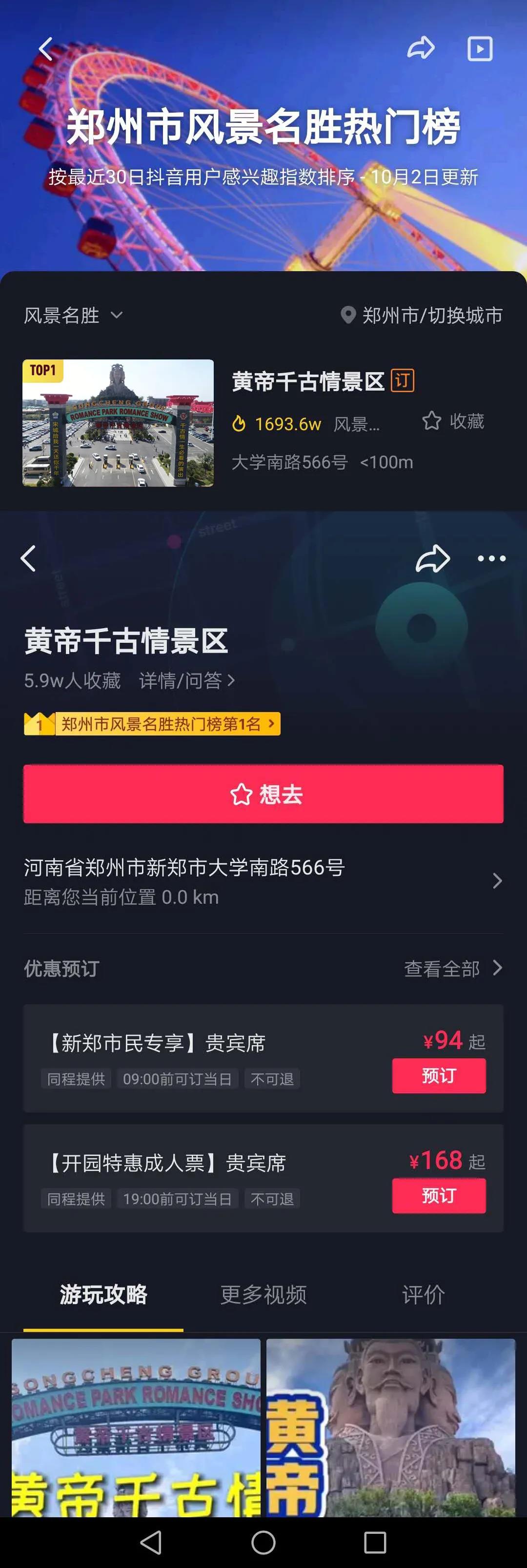Switch to the 更多视频 tab
The width and height of the screenshot is (527, 1568).
263,1295
